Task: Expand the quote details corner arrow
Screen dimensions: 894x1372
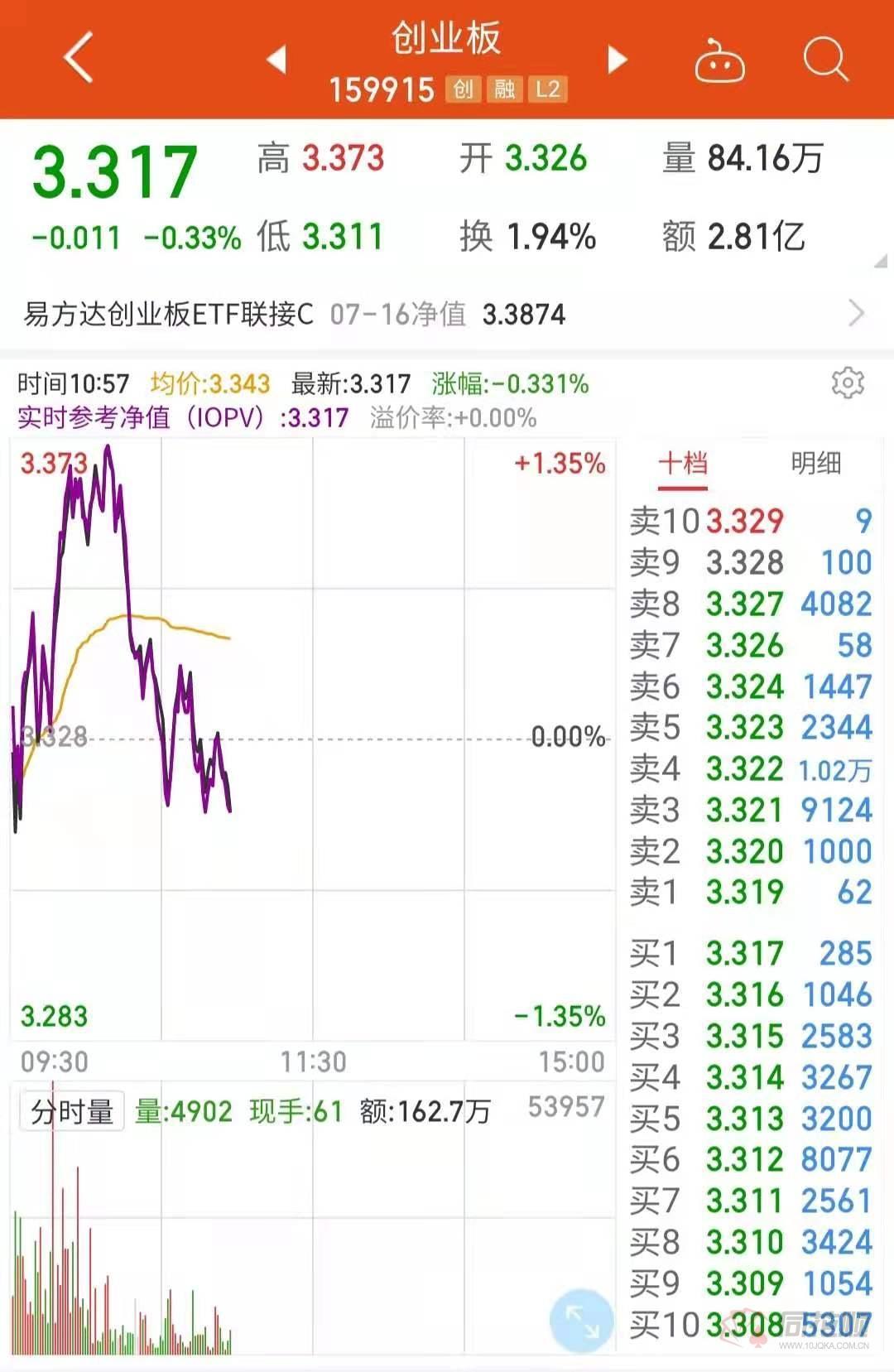Action: pos(880,262)
